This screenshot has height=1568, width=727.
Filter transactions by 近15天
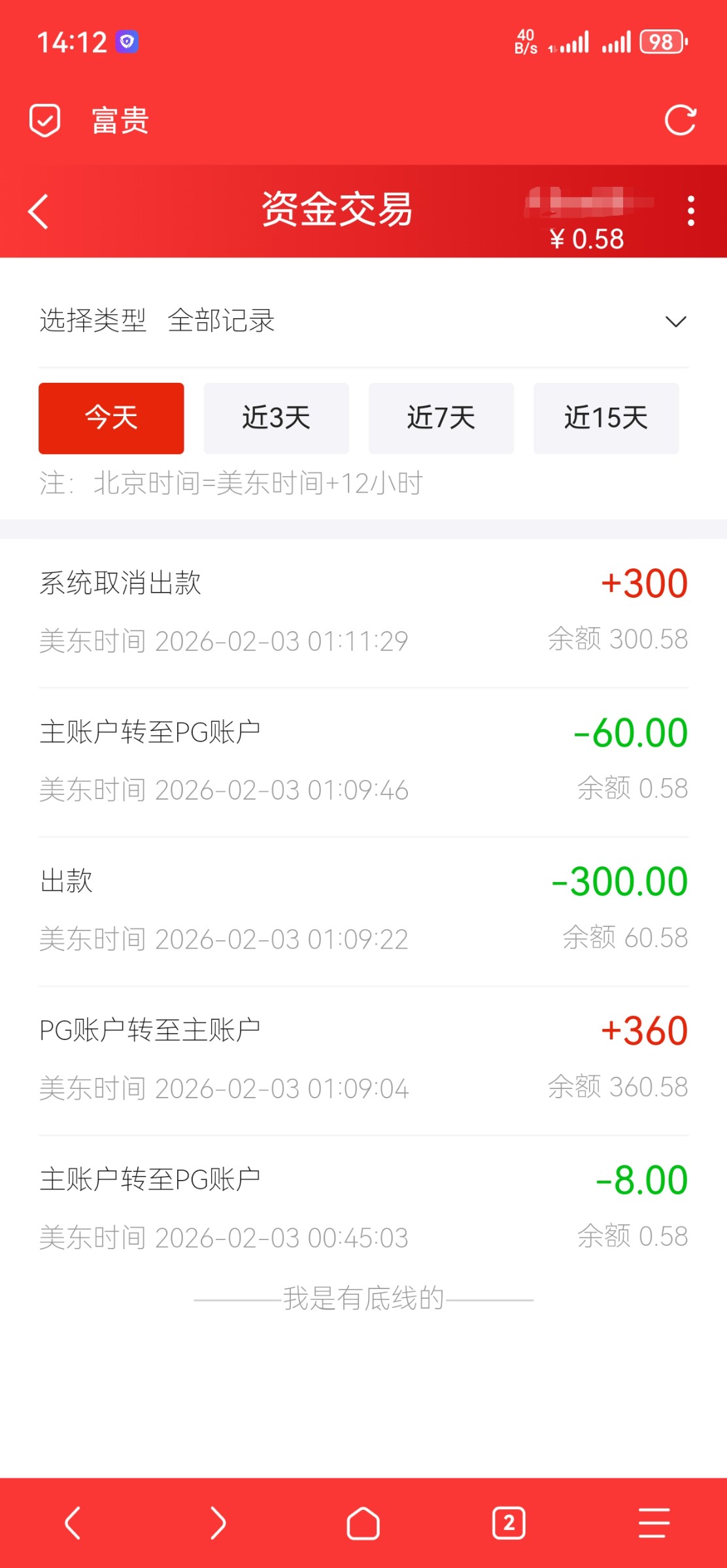click(x=605, y=418)
